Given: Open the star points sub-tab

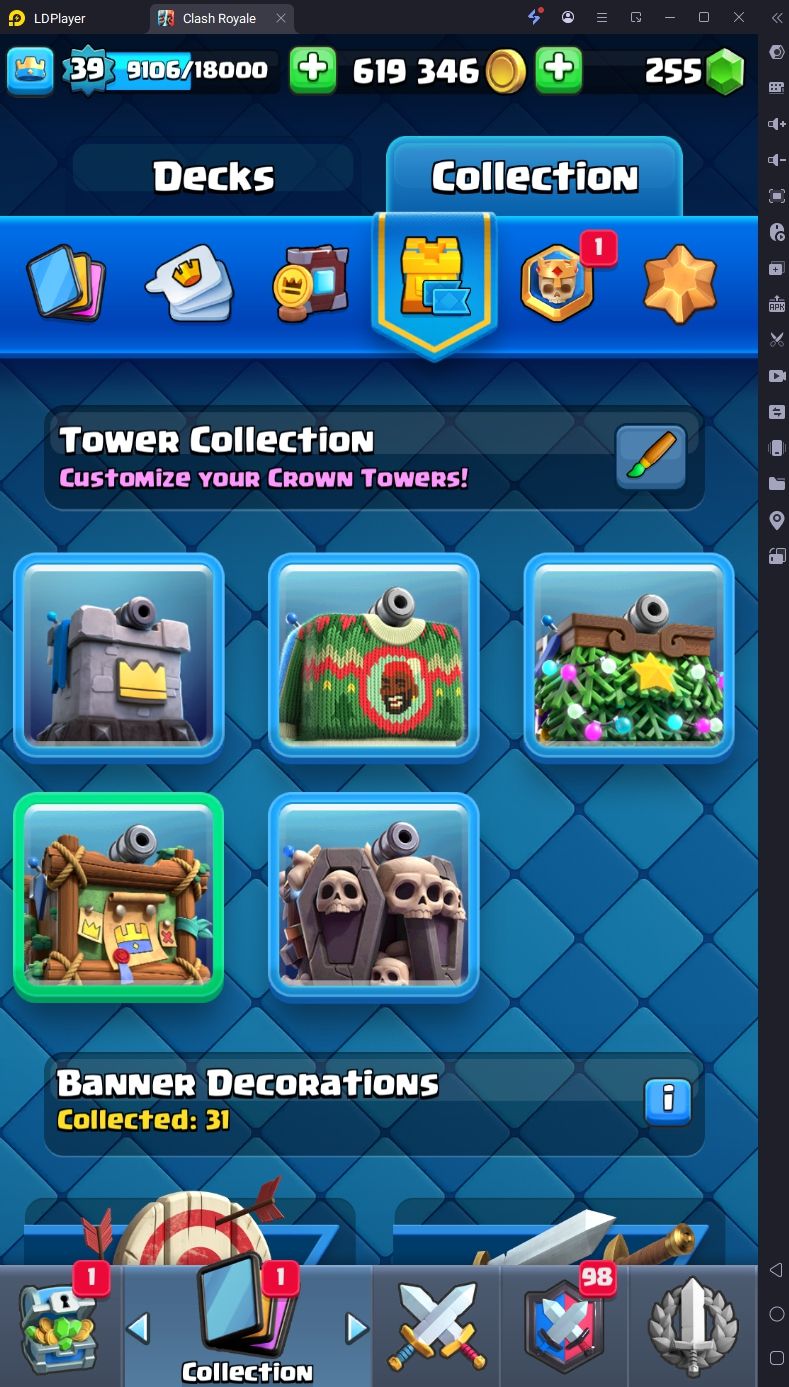Looking at the screenshot, I should [680, 283].
